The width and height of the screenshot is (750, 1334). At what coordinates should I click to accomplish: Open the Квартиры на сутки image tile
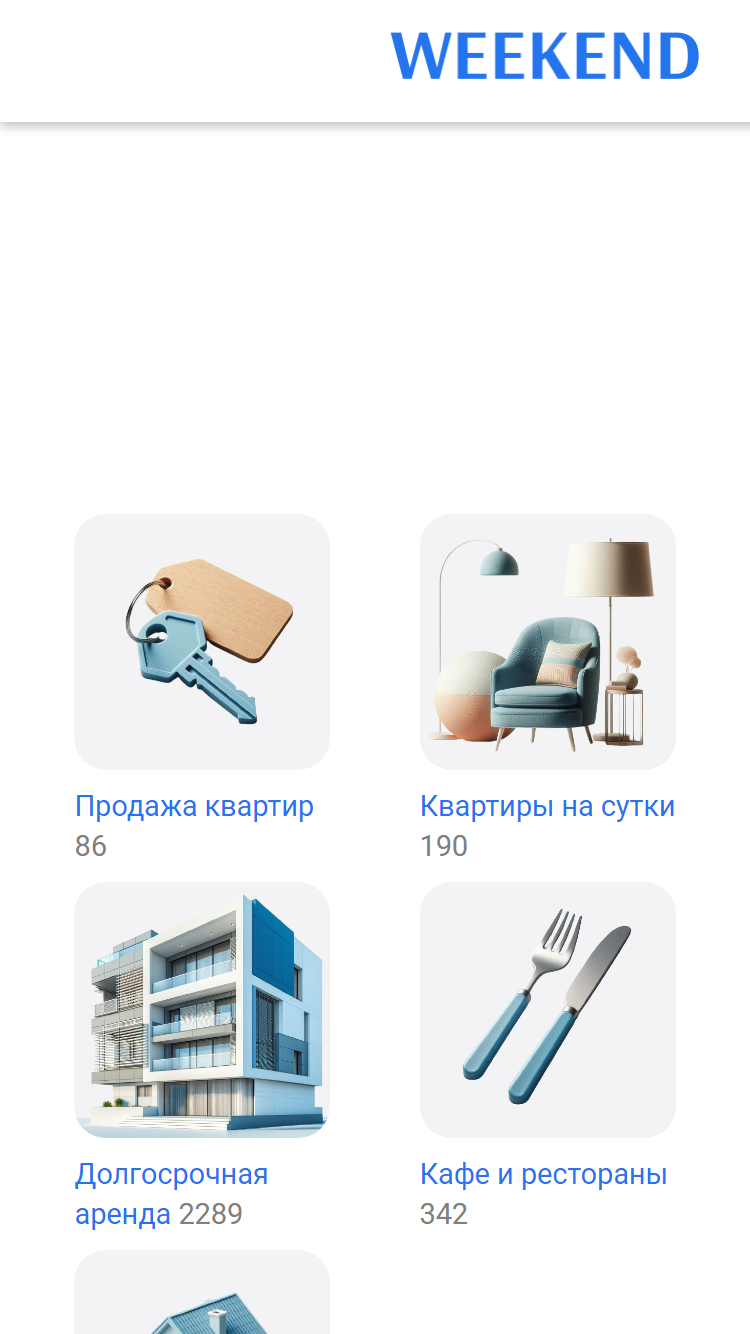coord(548,642)
